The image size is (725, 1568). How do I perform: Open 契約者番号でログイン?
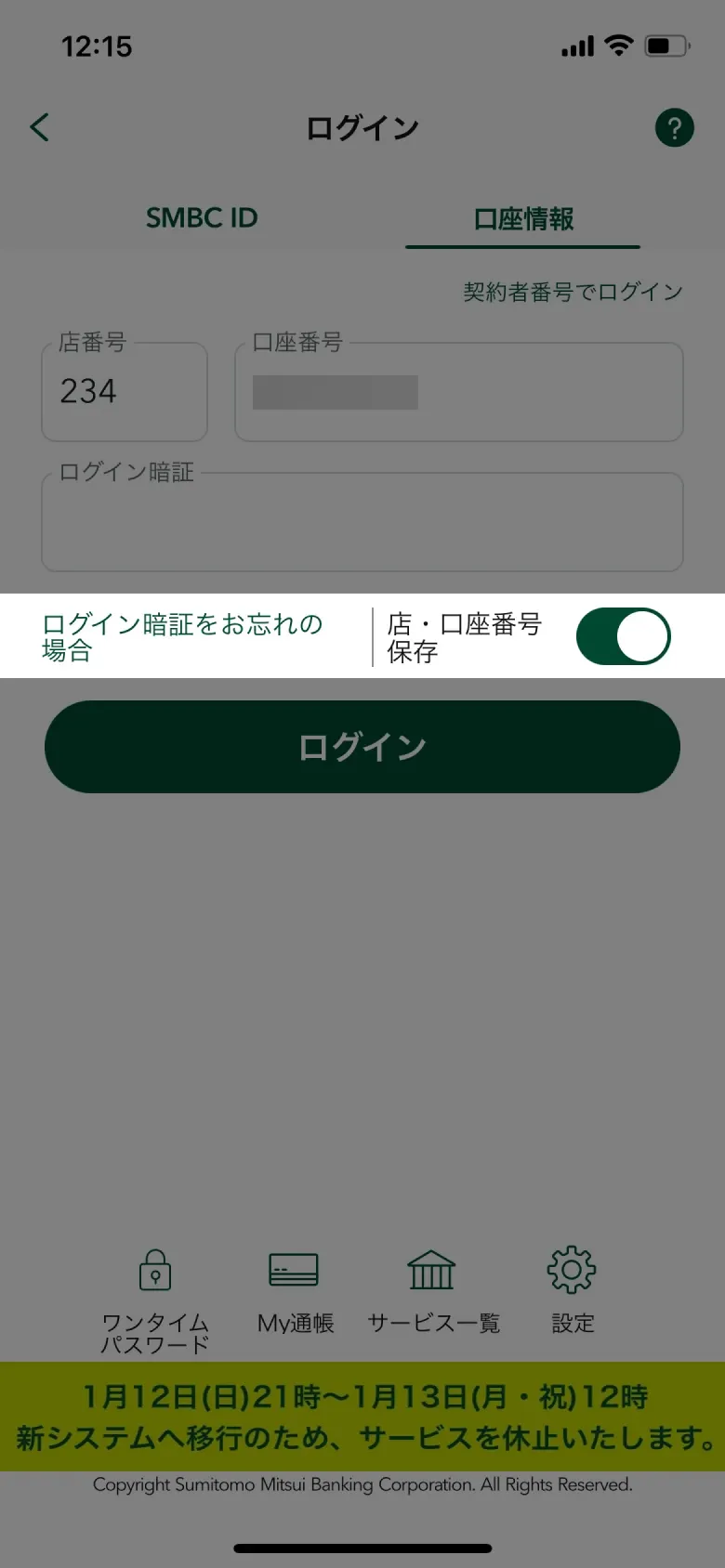[x=573, y=291]
